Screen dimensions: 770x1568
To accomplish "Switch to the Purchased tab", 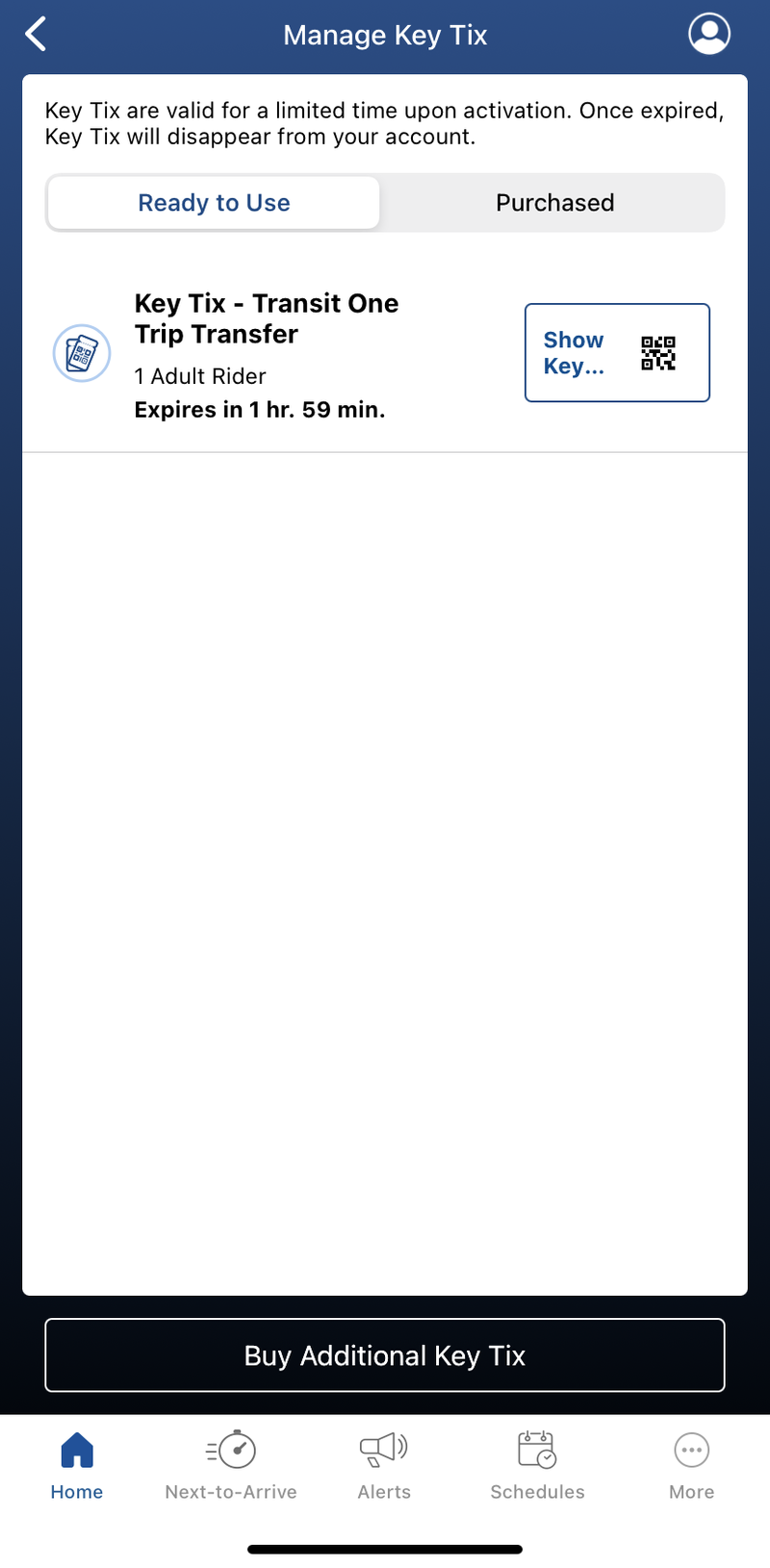I will pyautogui.click(x=554, y=203).
